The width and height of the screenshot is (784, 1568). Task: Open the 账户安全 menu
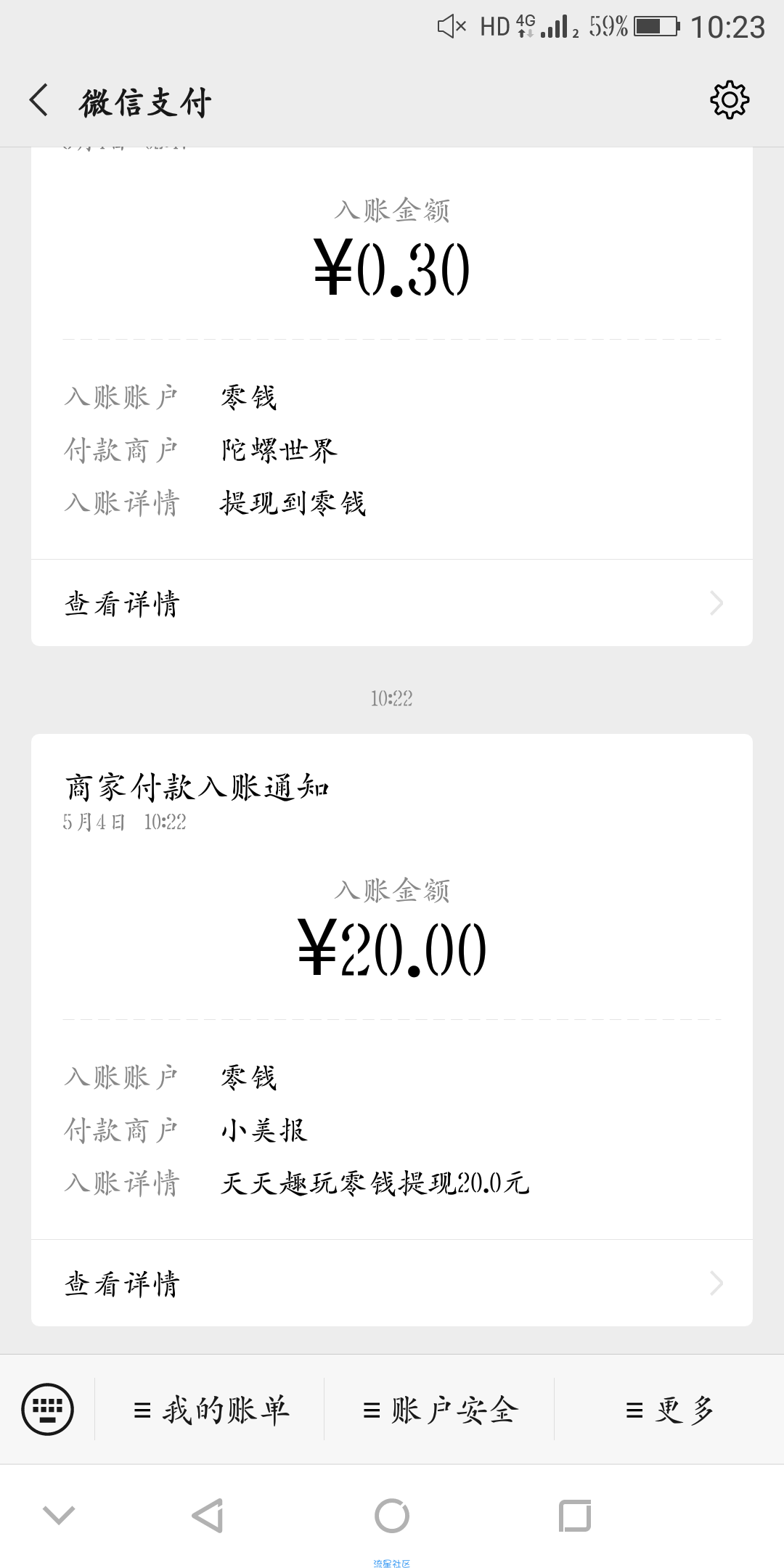440,1410
